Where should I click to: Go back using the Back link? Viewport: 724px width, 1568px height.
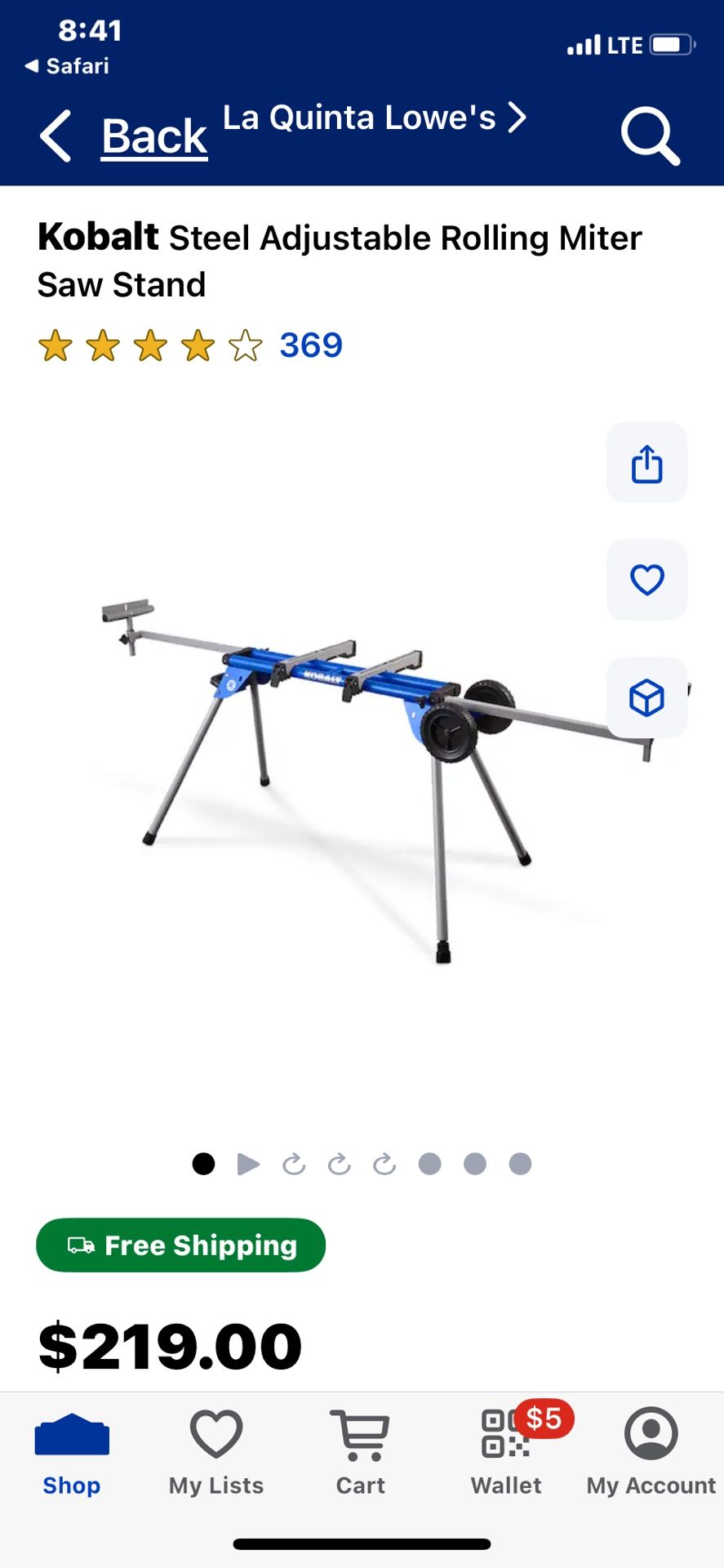point(153,136)
